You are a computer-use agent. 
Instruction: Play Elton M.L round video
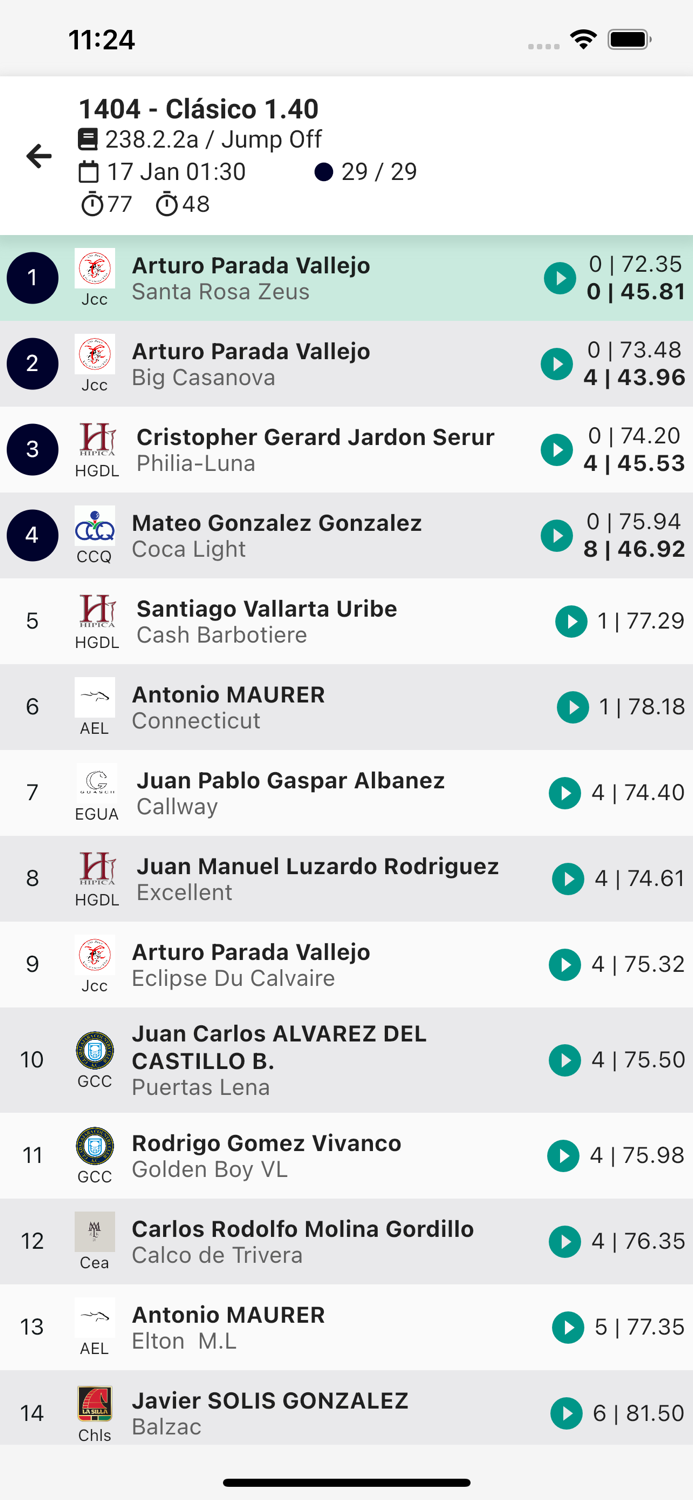coord(568,1327)
